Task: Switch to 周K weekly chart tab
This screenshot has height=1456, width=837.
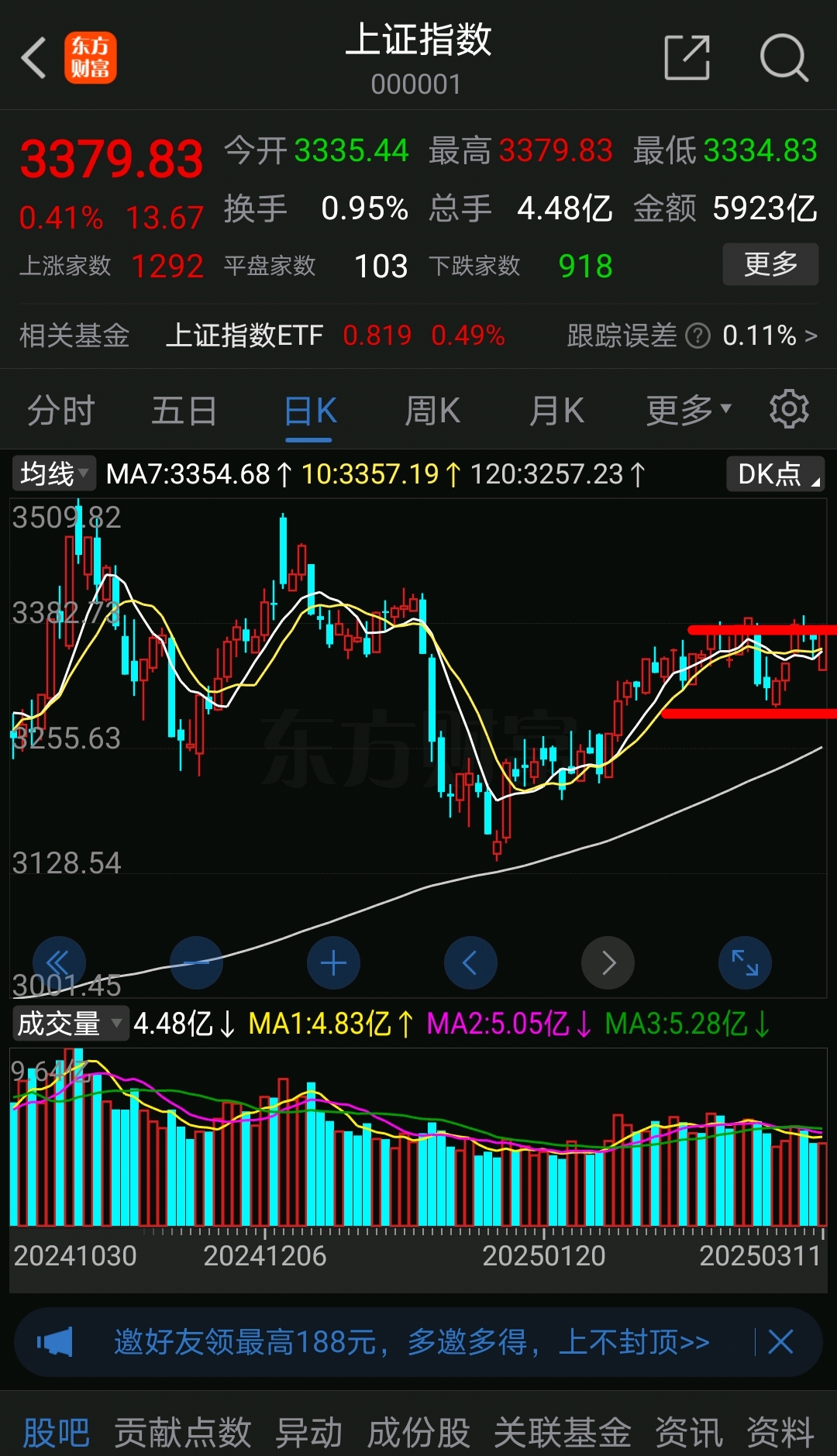Action: [432, 409]
